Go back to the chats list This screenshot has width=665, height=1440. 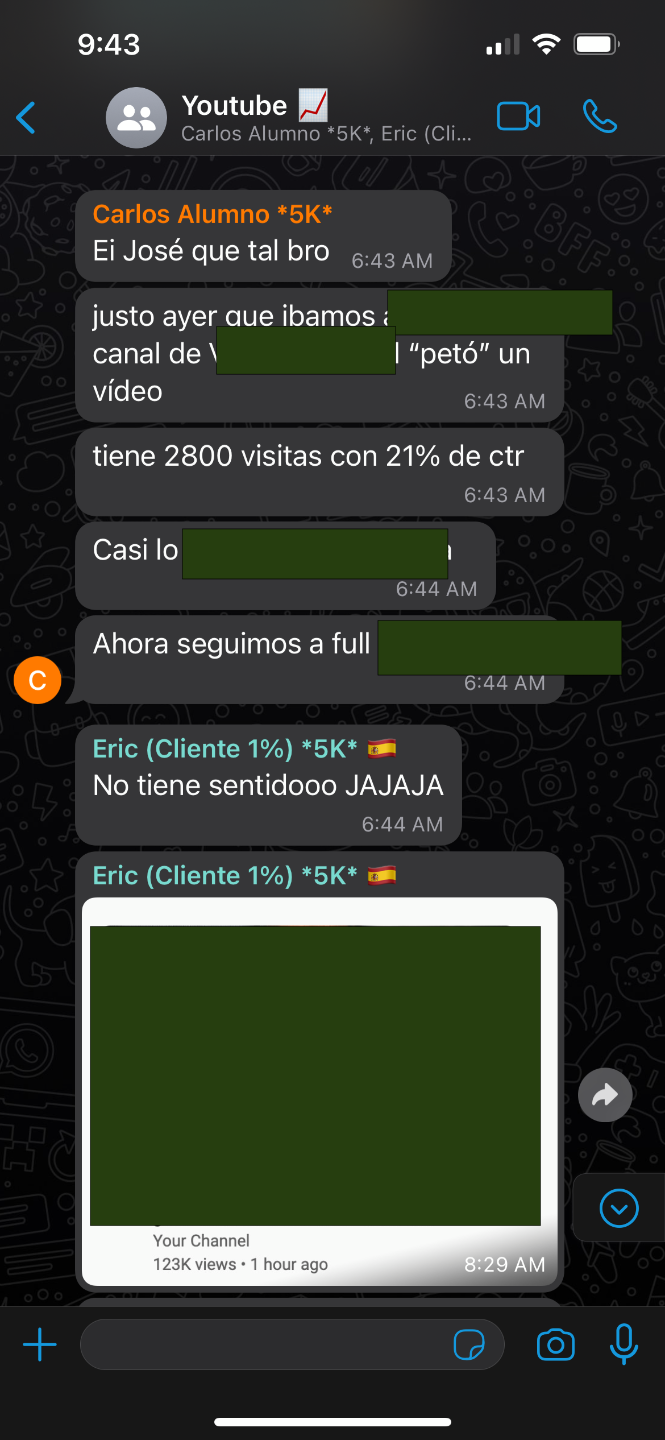[x=26, y=118]
